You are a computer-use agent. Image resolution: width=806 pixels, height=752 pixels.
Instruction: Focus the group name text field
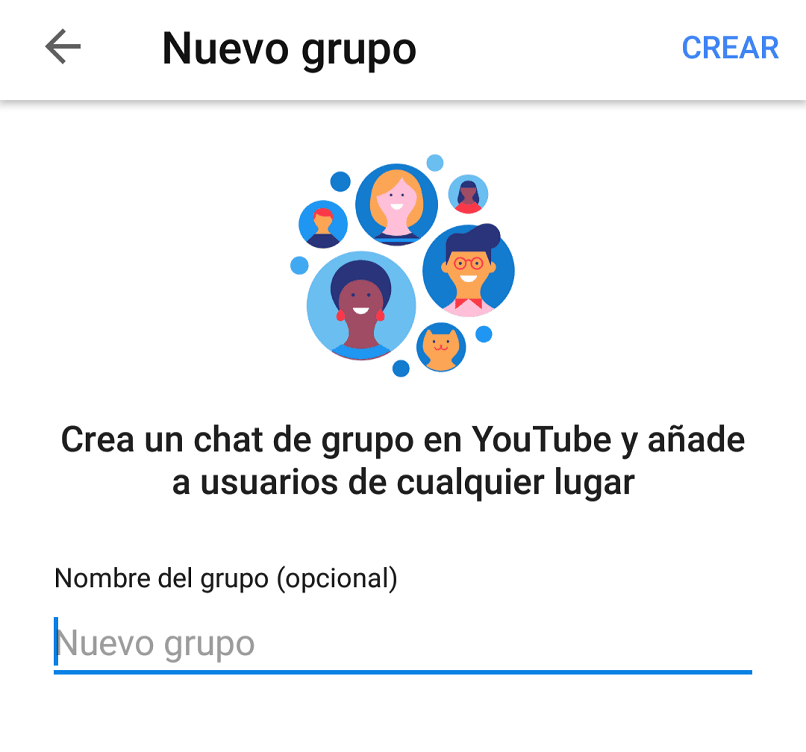402,643
